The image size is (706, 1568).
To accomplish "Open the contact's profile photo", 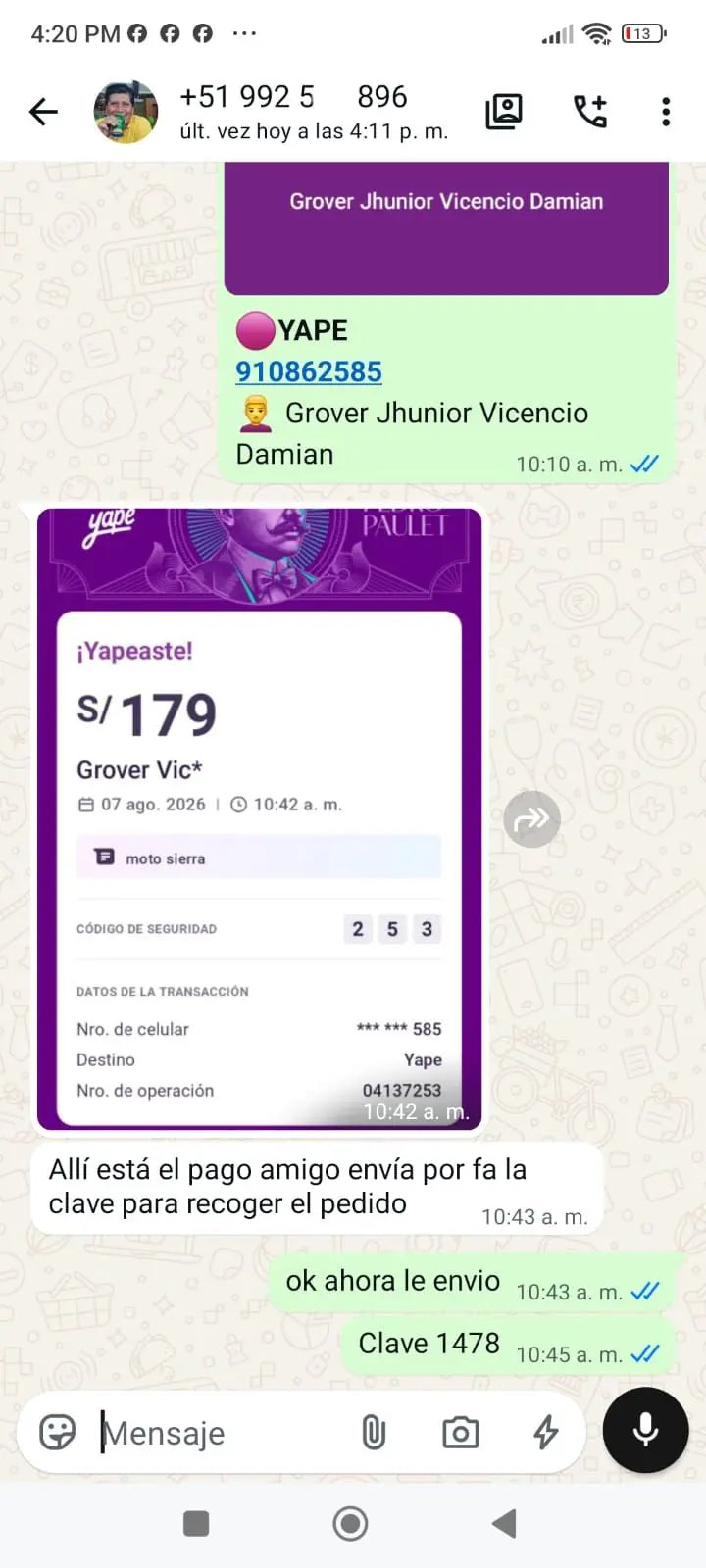I will [126, 112].
